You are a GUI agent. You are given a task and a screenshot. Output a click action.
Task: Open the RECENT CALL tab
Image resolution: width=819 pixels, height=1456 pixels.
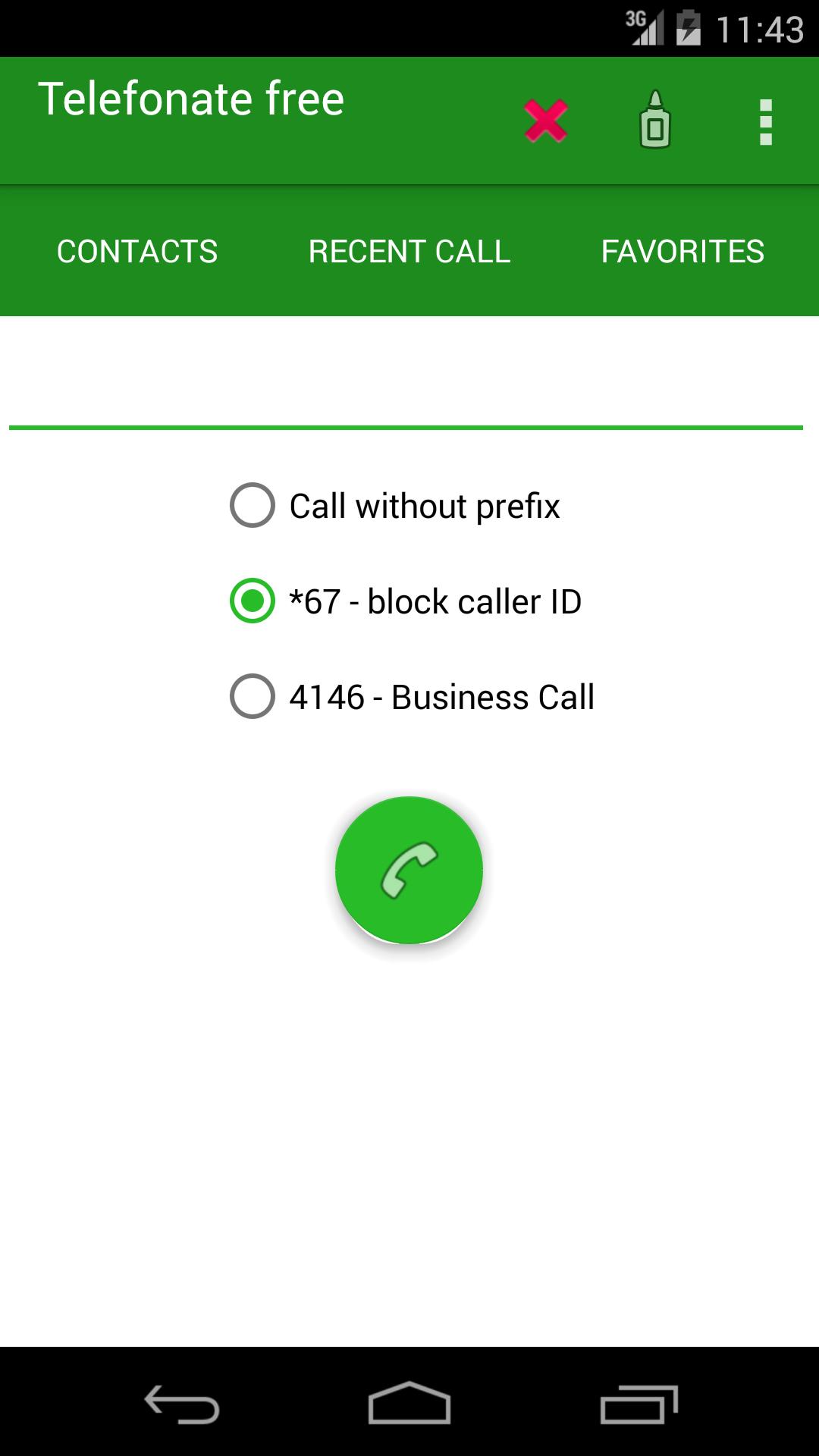[409, 251]
